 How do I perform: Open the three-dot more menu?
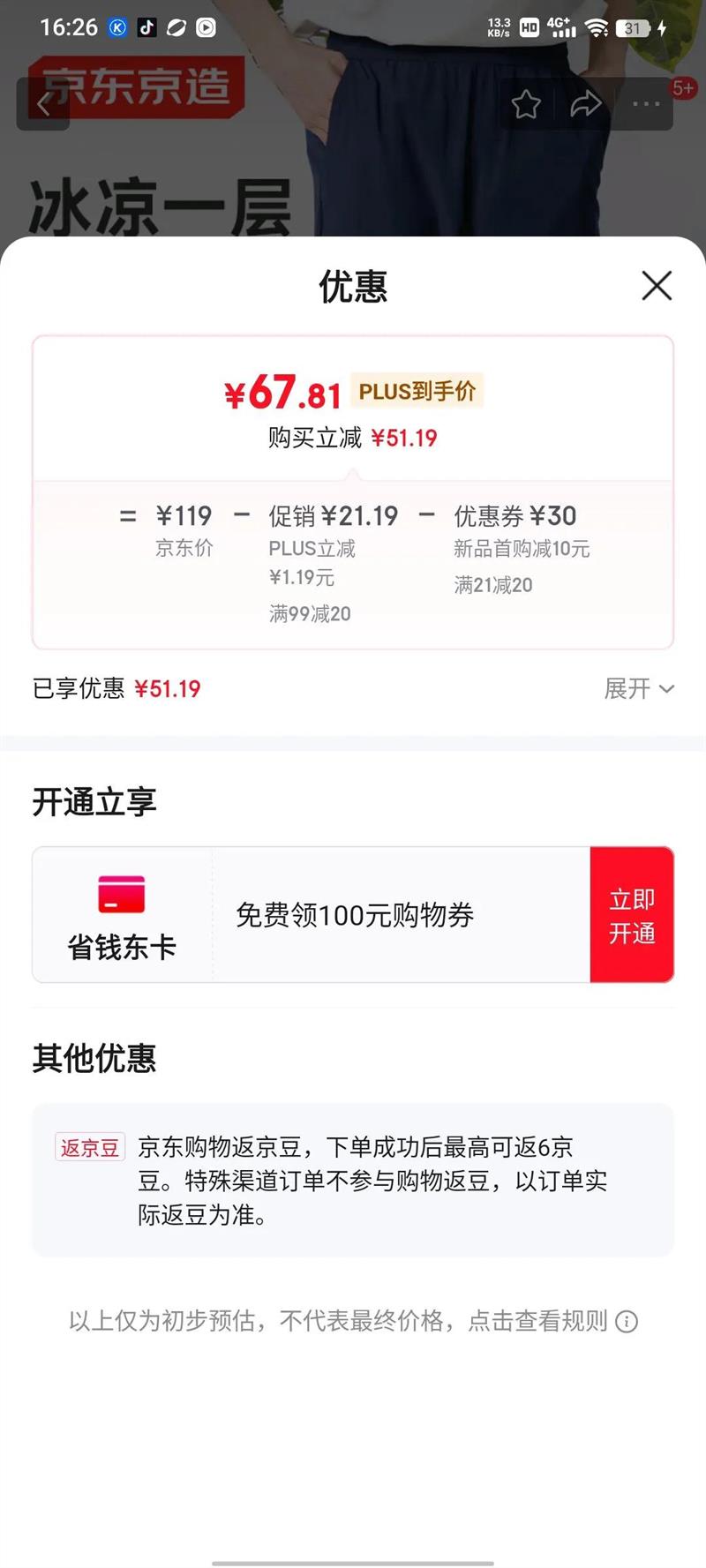tap(646, 105)
